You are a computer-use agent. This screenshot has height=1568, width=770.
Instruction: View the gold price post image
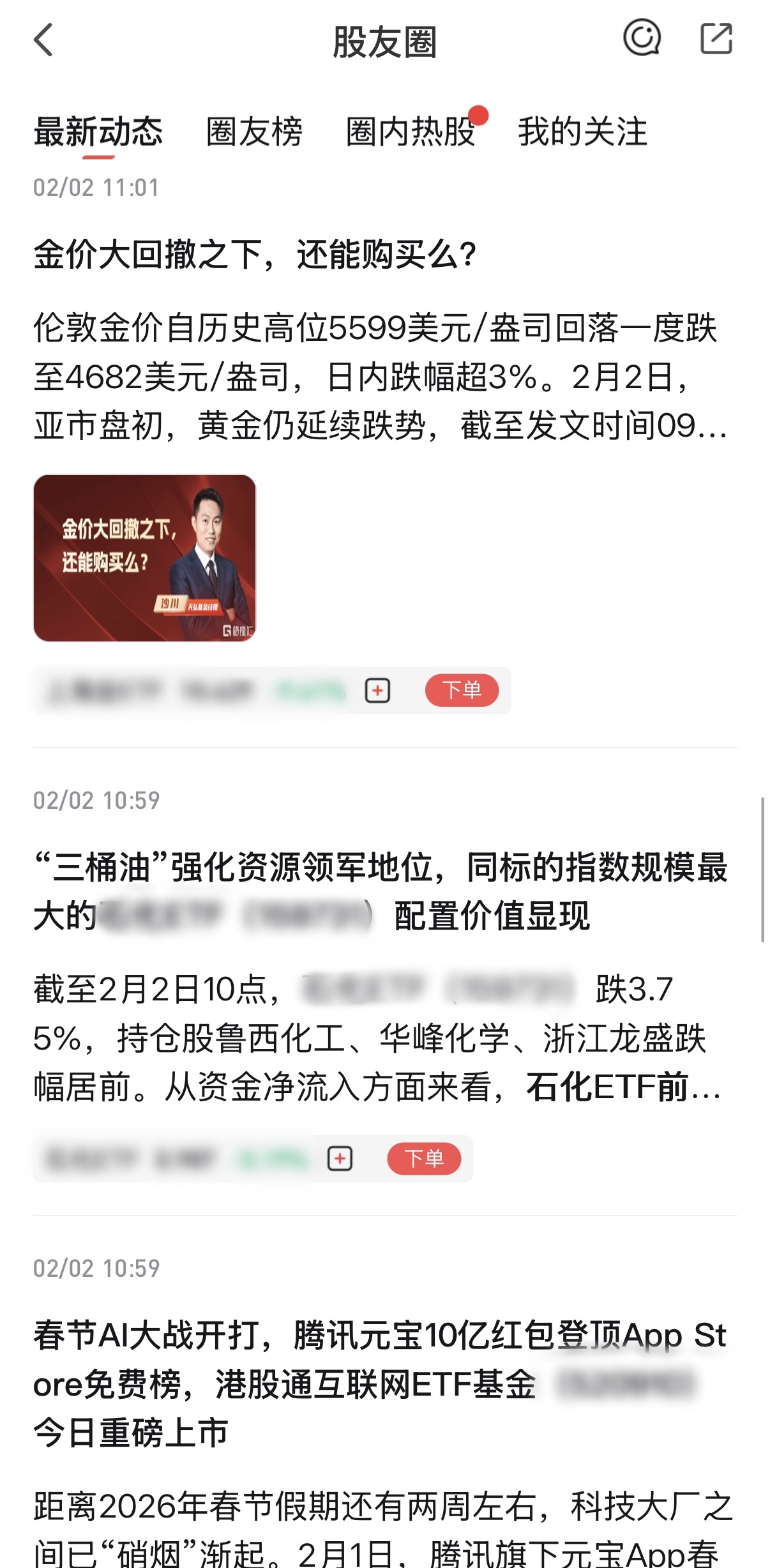pos(144,557)
